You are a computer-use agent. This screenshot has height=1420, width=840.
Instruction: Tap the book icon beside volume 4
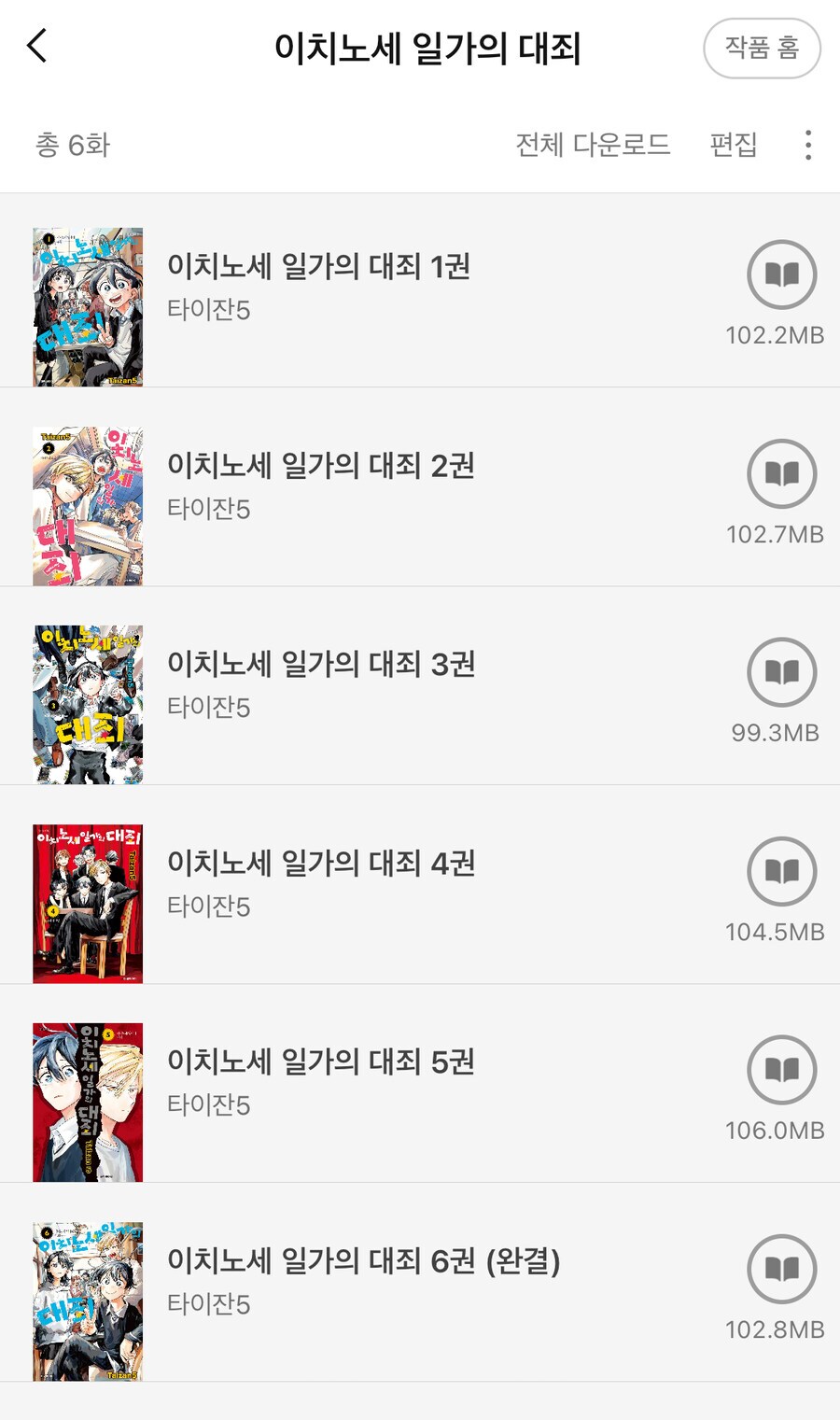pos(782,870)
